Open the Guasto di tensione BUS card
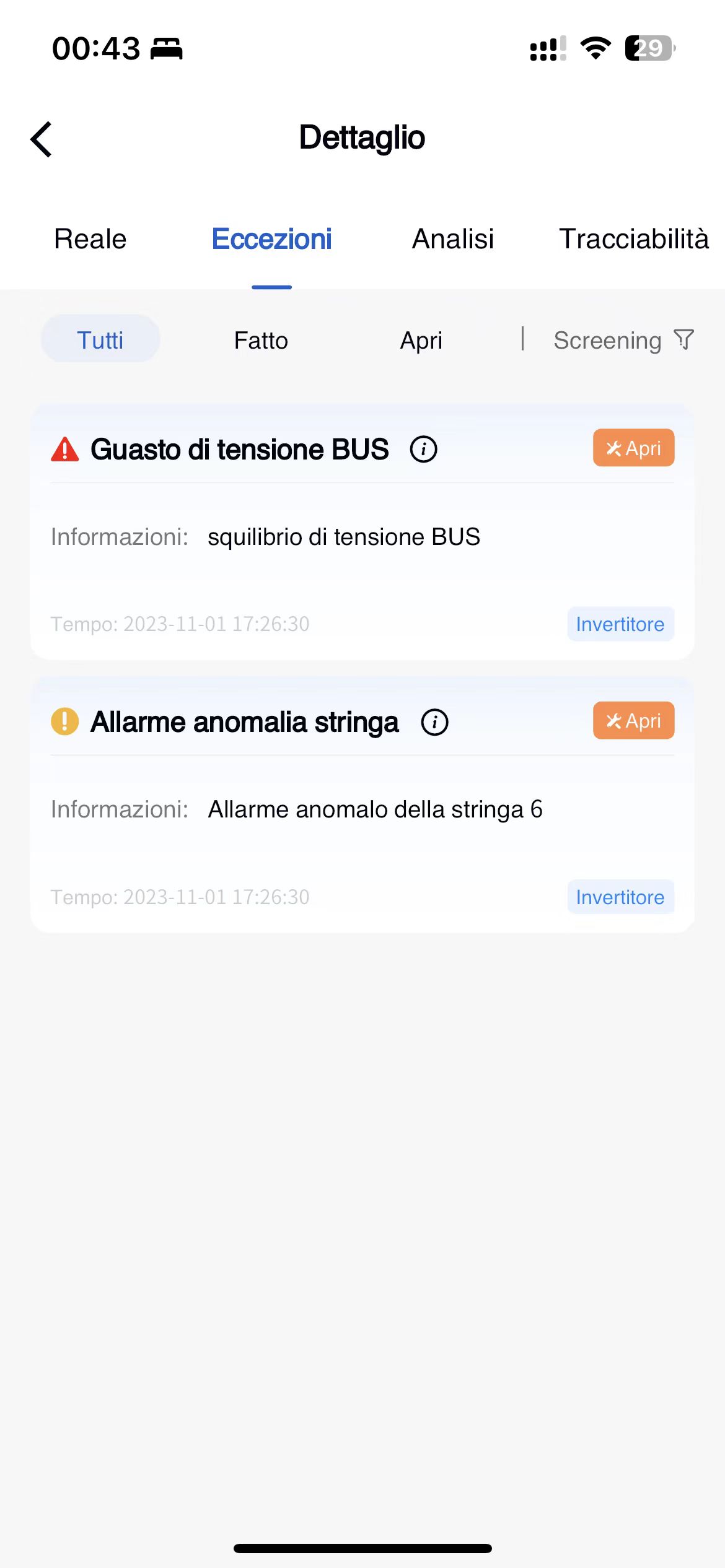This screenshot has height=1568, width=725. click(362, 532)
